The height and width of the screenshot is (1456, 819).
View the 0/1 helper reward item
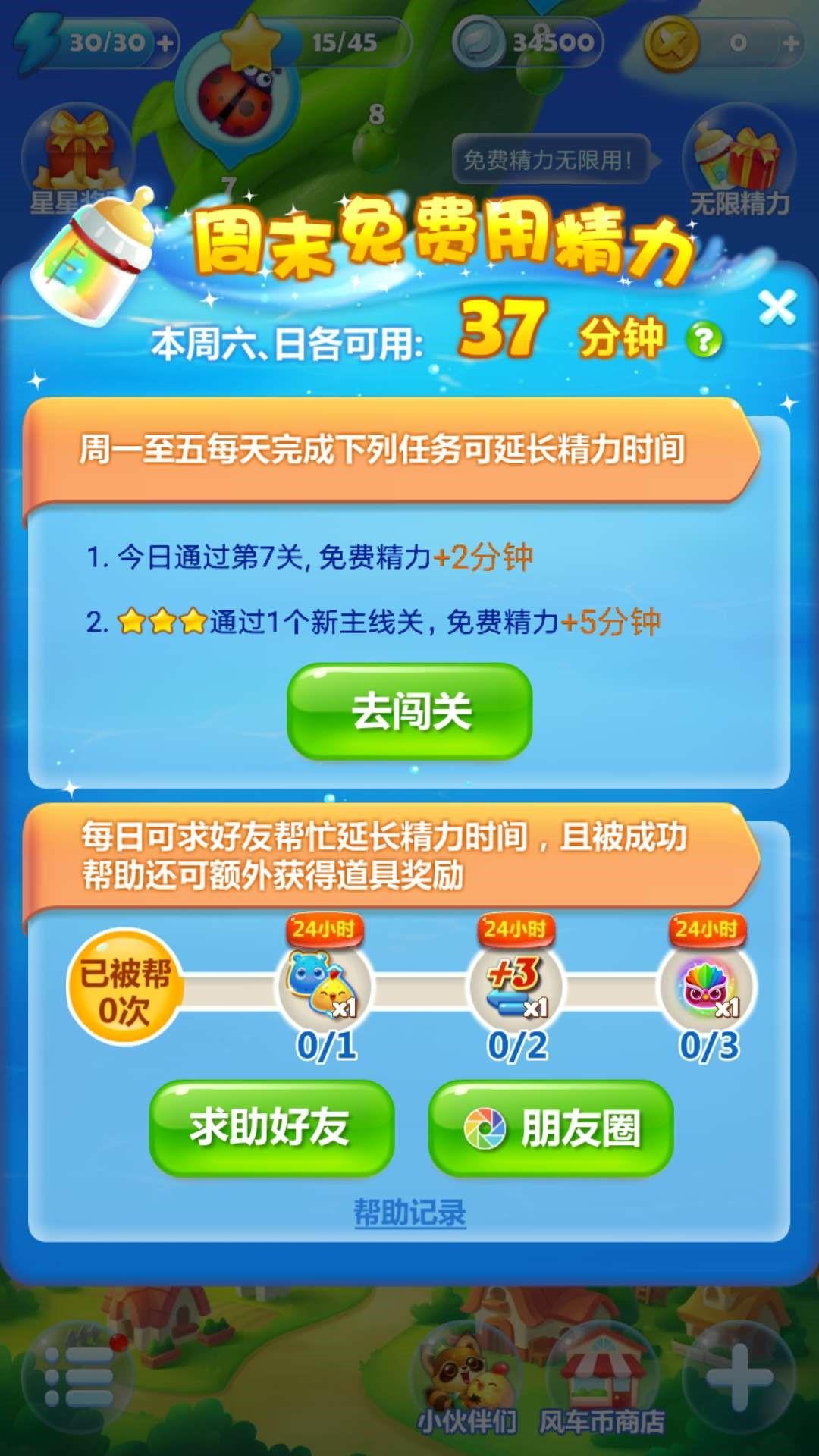pyautogui.click(x=325, y=984)
